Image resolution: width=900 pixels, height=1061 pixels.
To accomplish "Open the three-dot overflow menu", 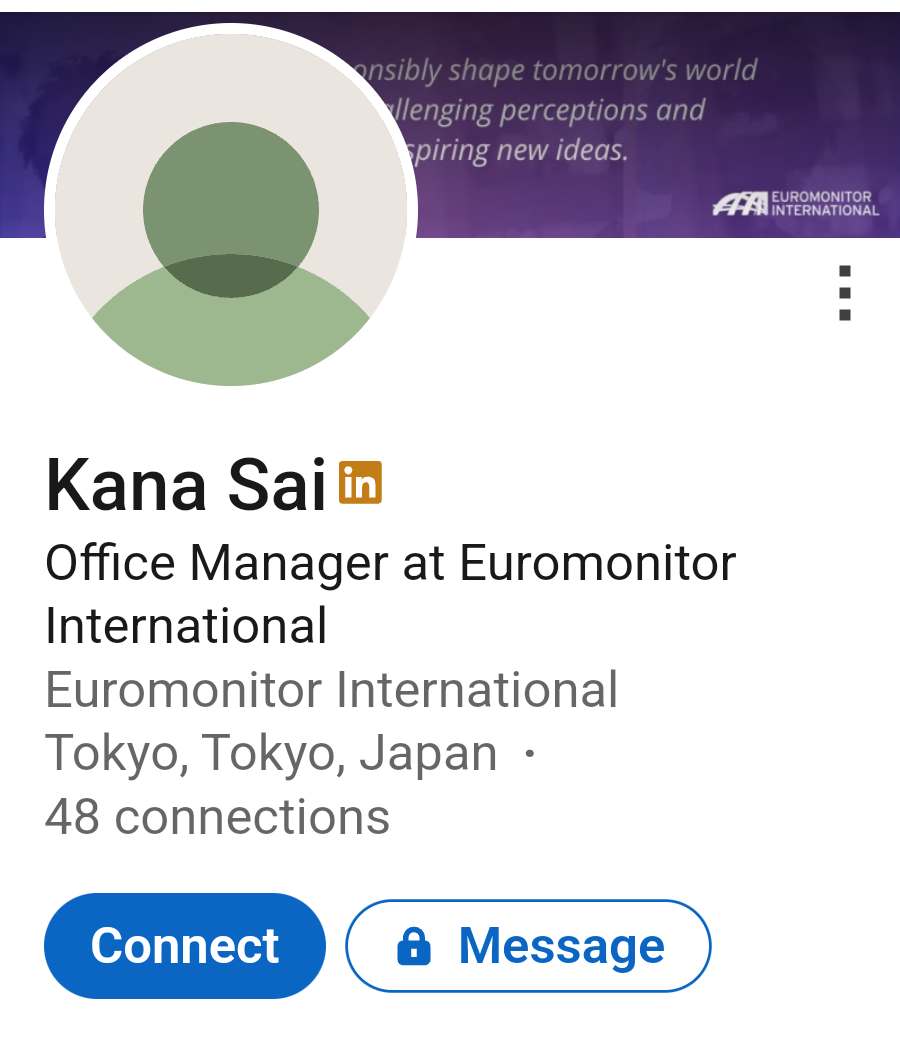I will pos(845,293).
